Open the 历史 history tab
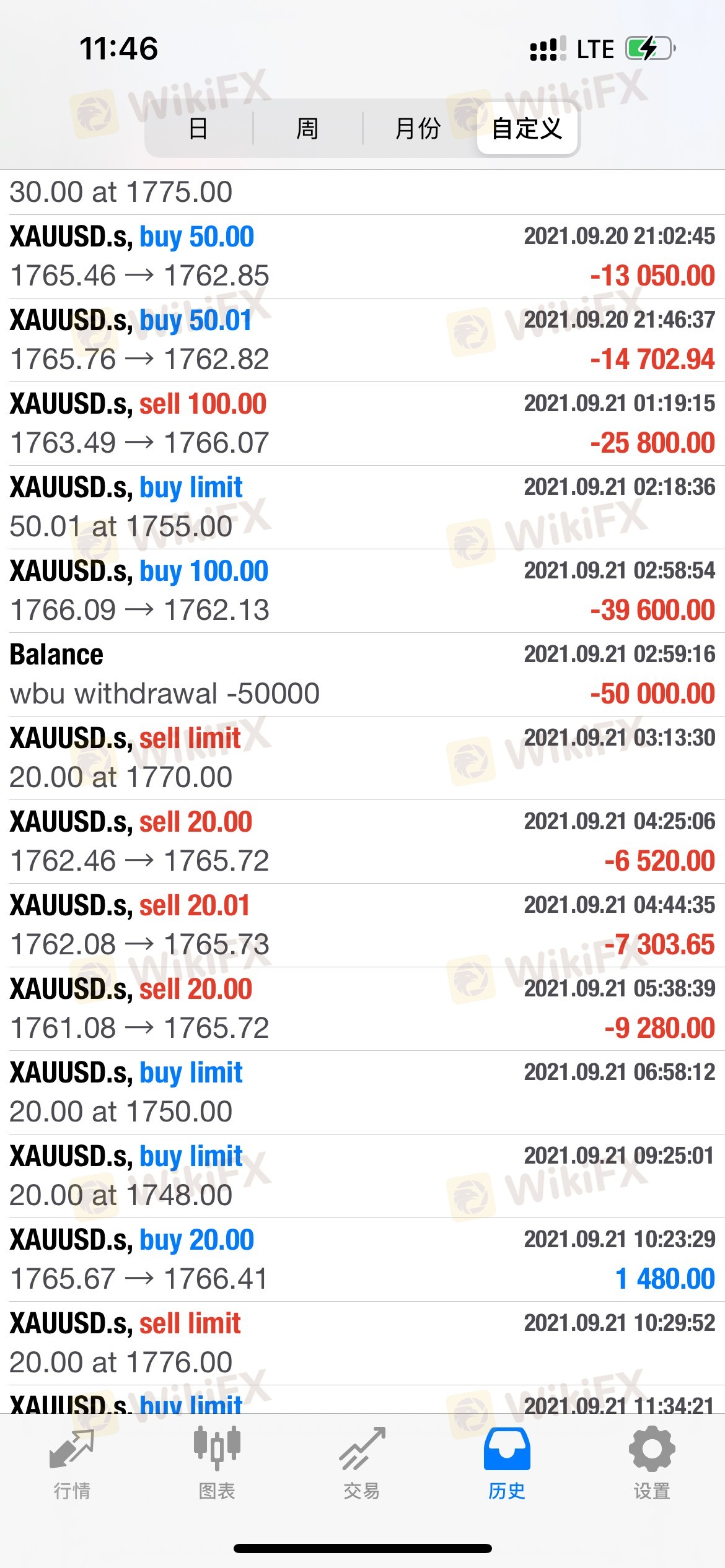 tap(507, 1464)
